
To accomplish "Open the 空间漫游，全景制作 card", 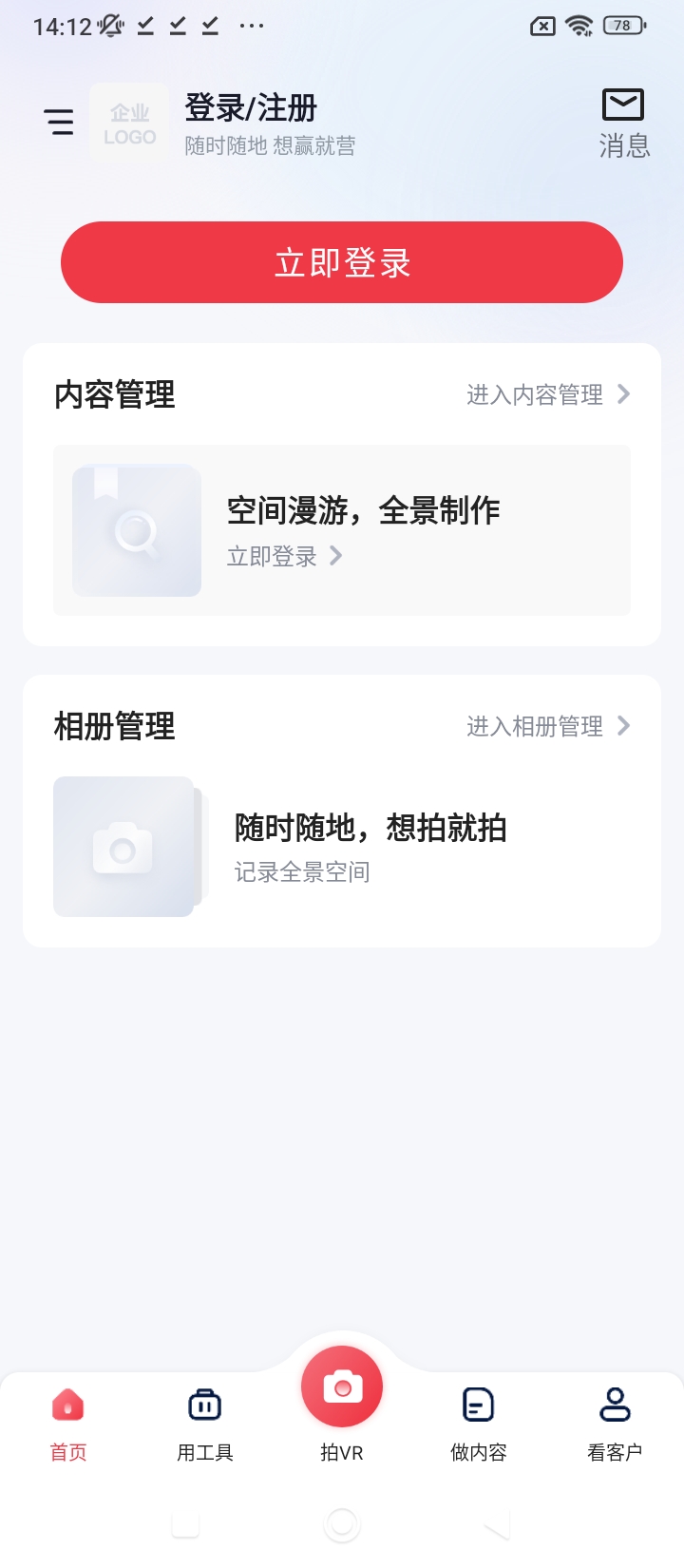I will 342,530.
